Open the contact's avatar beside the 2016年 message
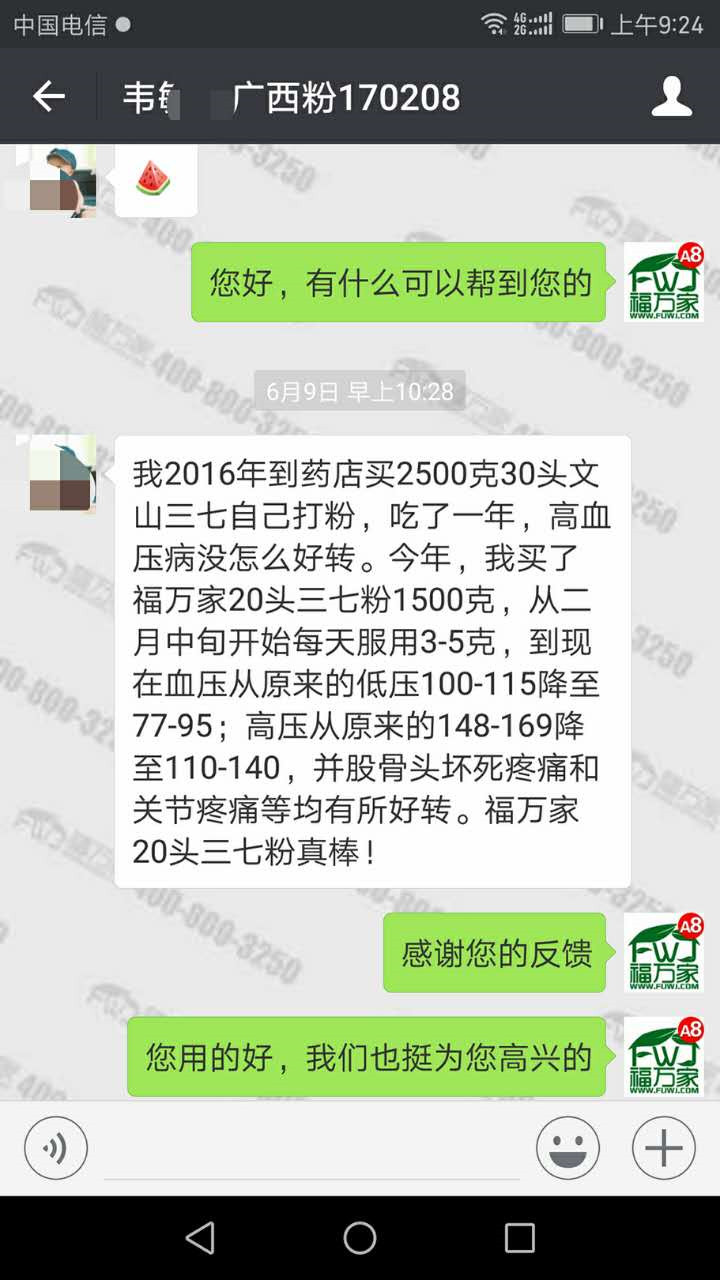The width and height of the screenshot is (720, 1280). point(63,473)
